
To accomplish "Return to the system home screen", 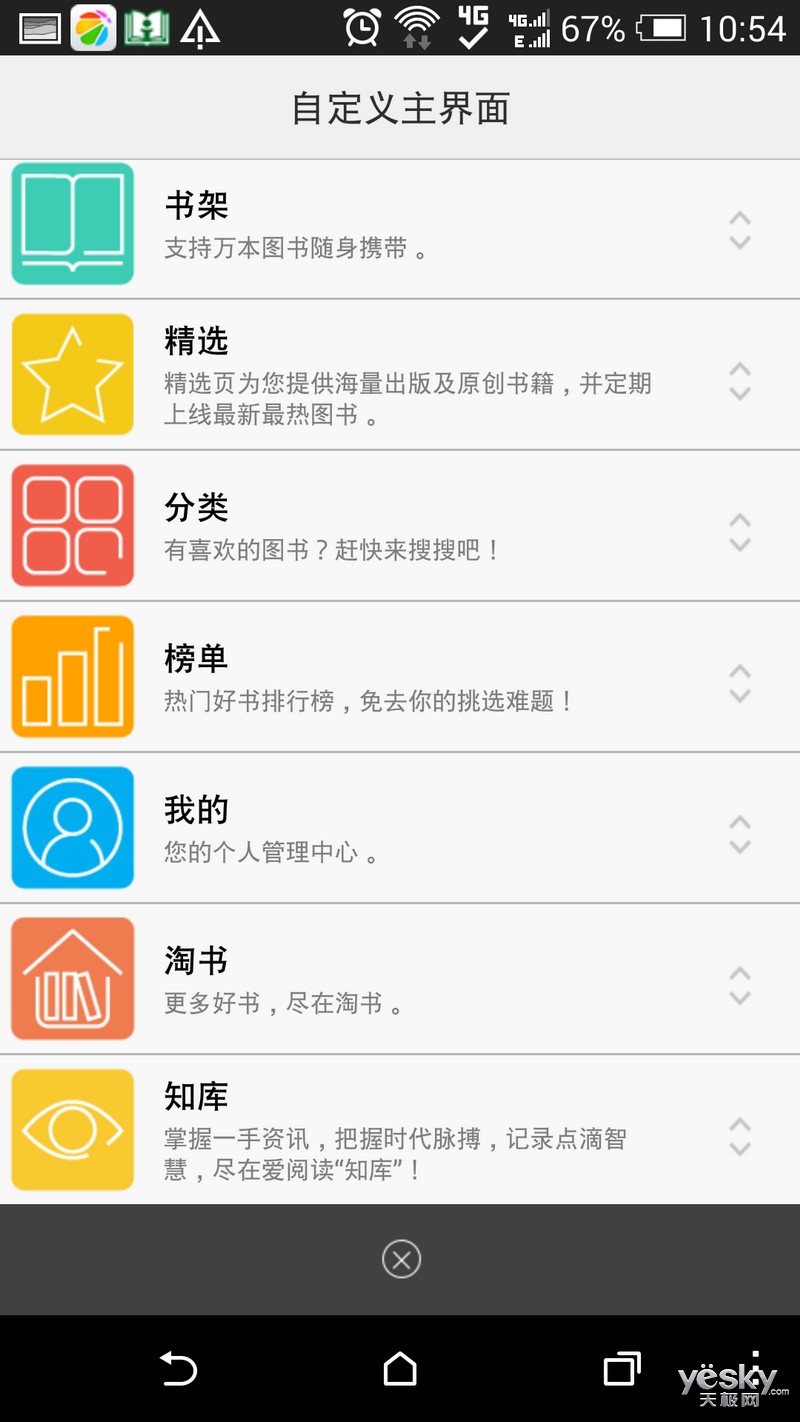I will coord(400,1368).
